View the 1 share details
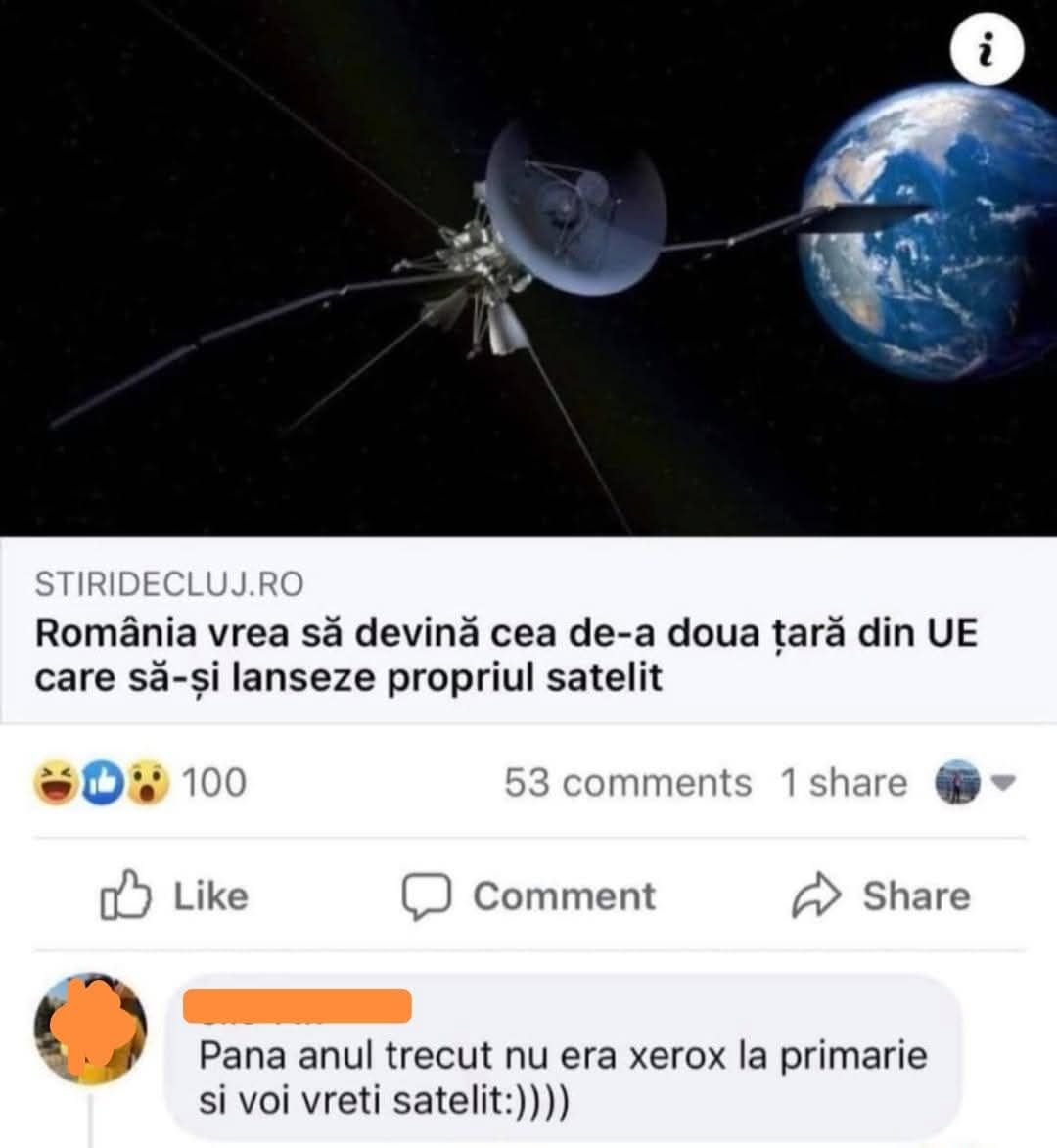 (x=840, y=782)
